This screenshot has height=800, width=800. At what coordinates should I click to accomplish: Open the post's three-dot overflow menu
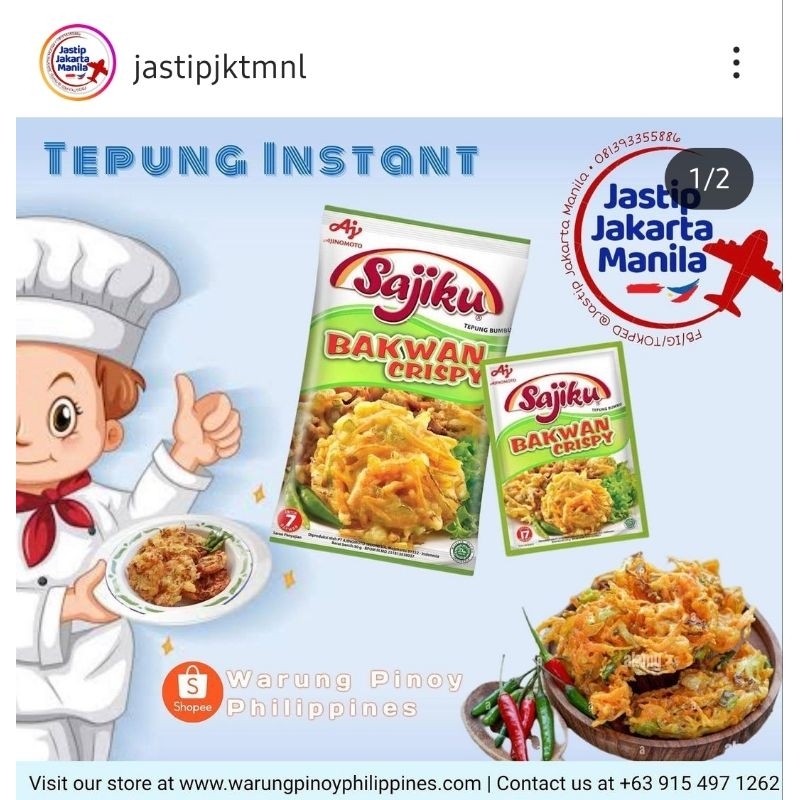(736, 63)
